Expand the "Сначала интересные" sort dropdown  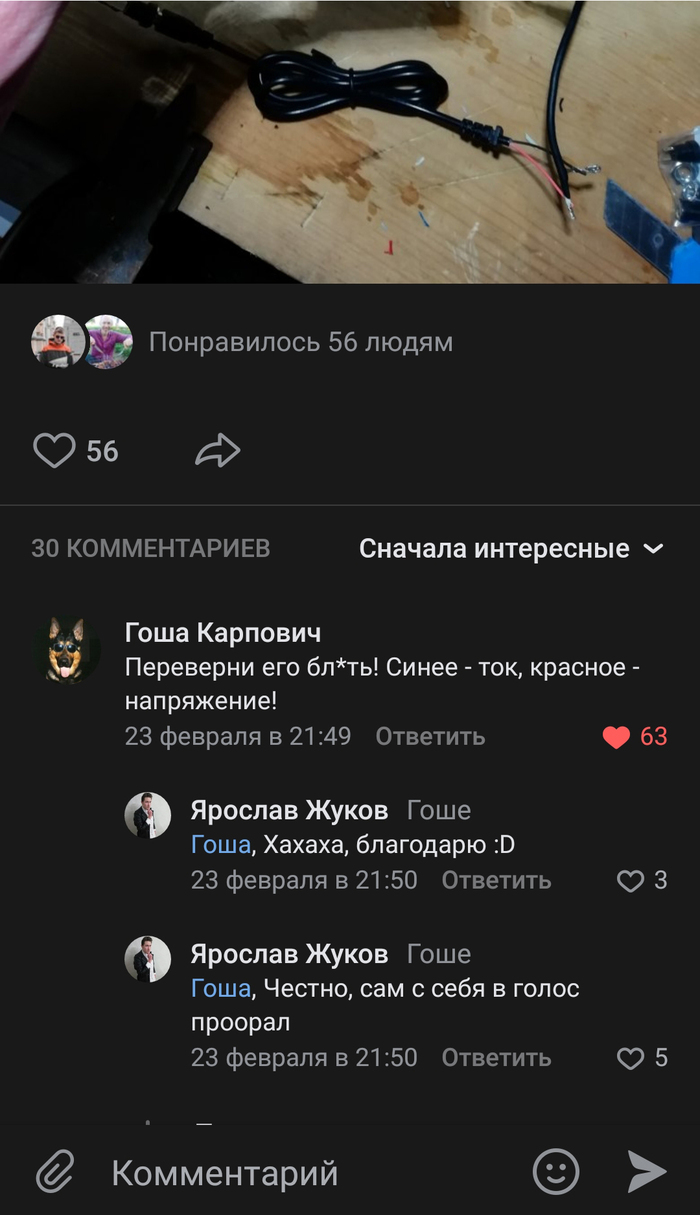point(511,549)
